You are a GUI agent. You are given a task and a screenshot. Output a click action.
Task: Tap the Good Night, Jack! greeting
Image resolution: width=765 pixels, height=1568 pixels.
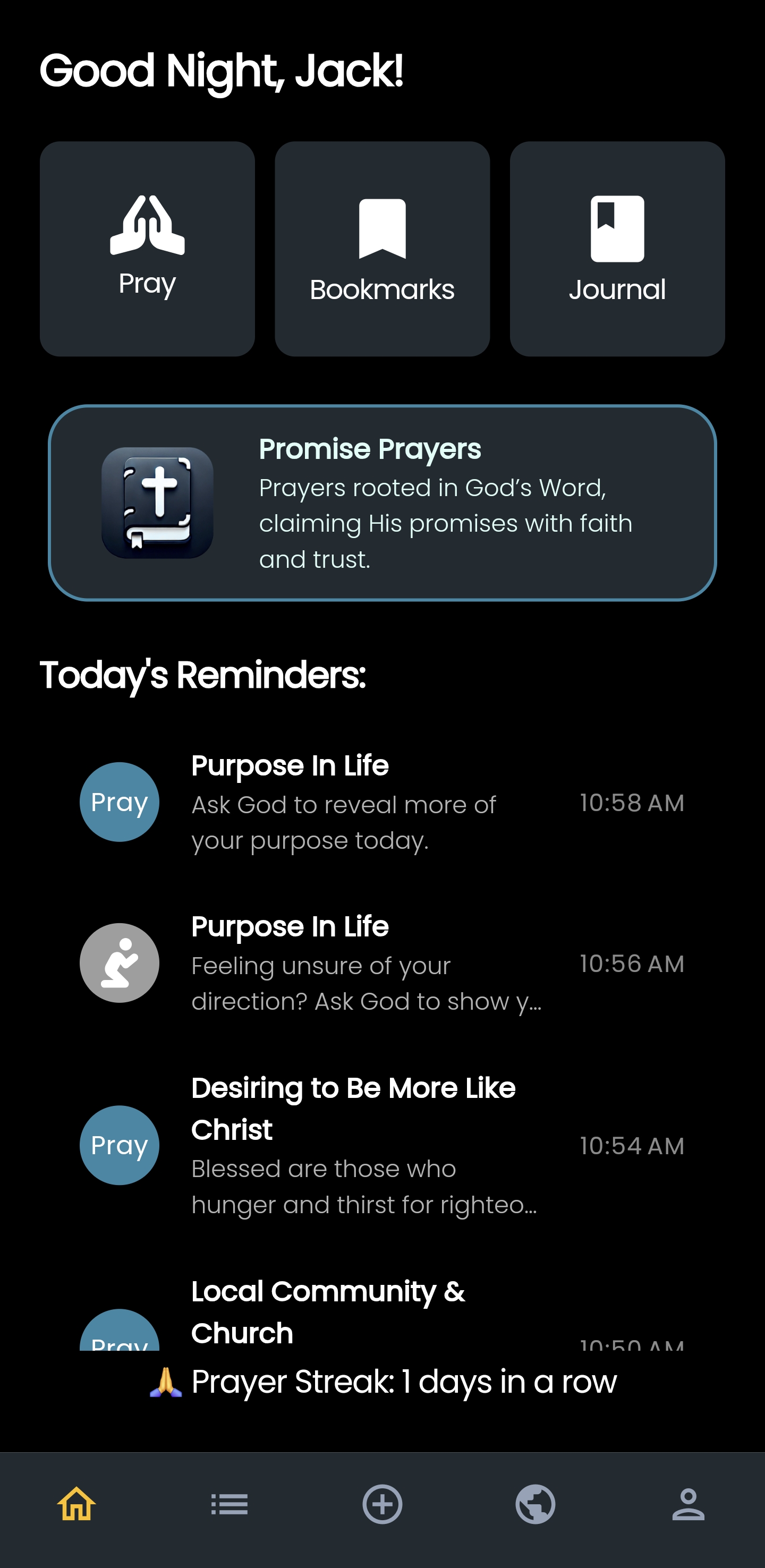point(222,71)
